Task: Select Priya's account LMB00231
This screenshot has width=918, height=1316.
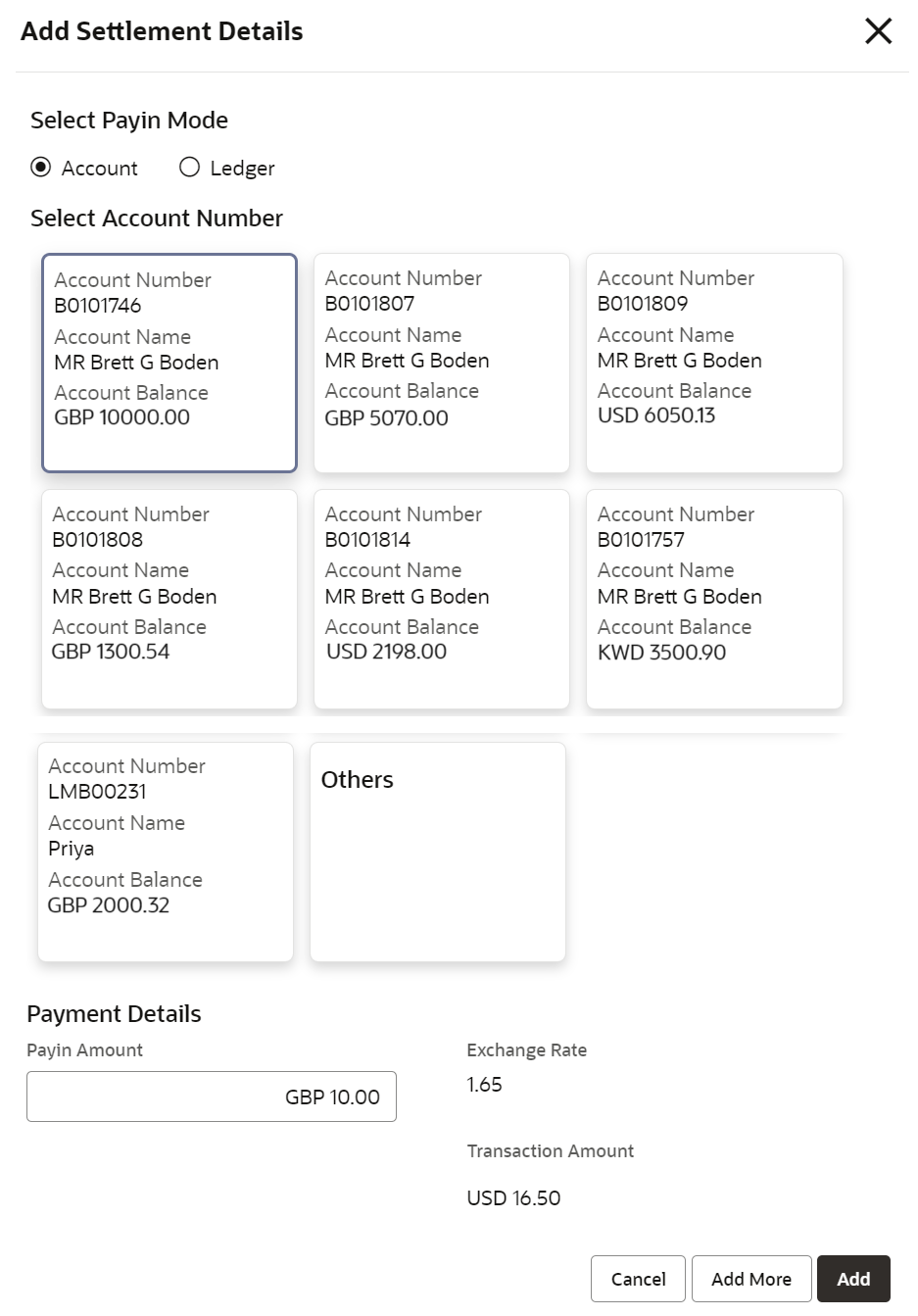Action: pyautogui.click(x=166, y=851)
